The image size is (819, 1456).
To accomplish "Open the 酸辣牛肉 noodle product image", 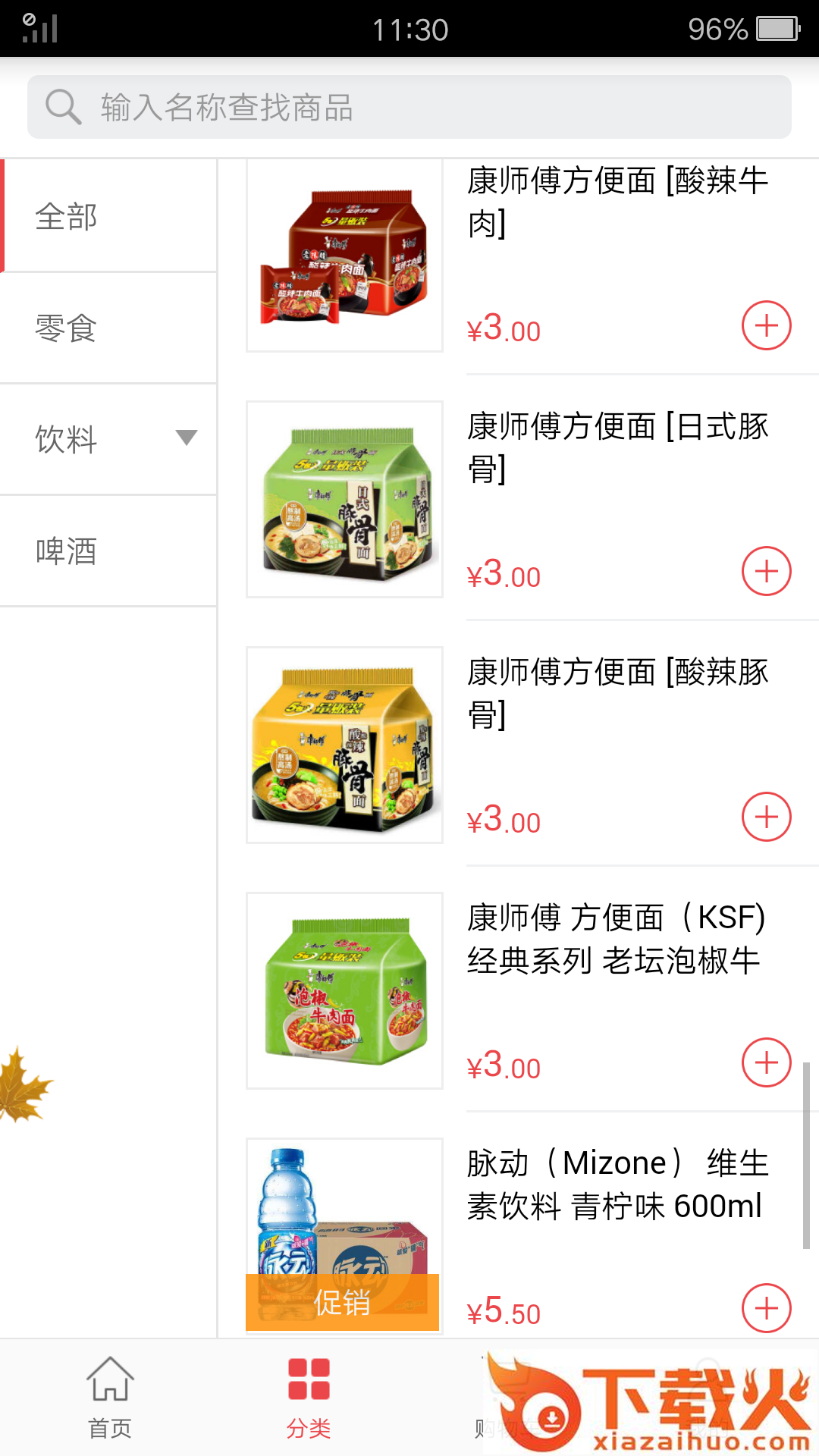I will click(x=344, y=256).
